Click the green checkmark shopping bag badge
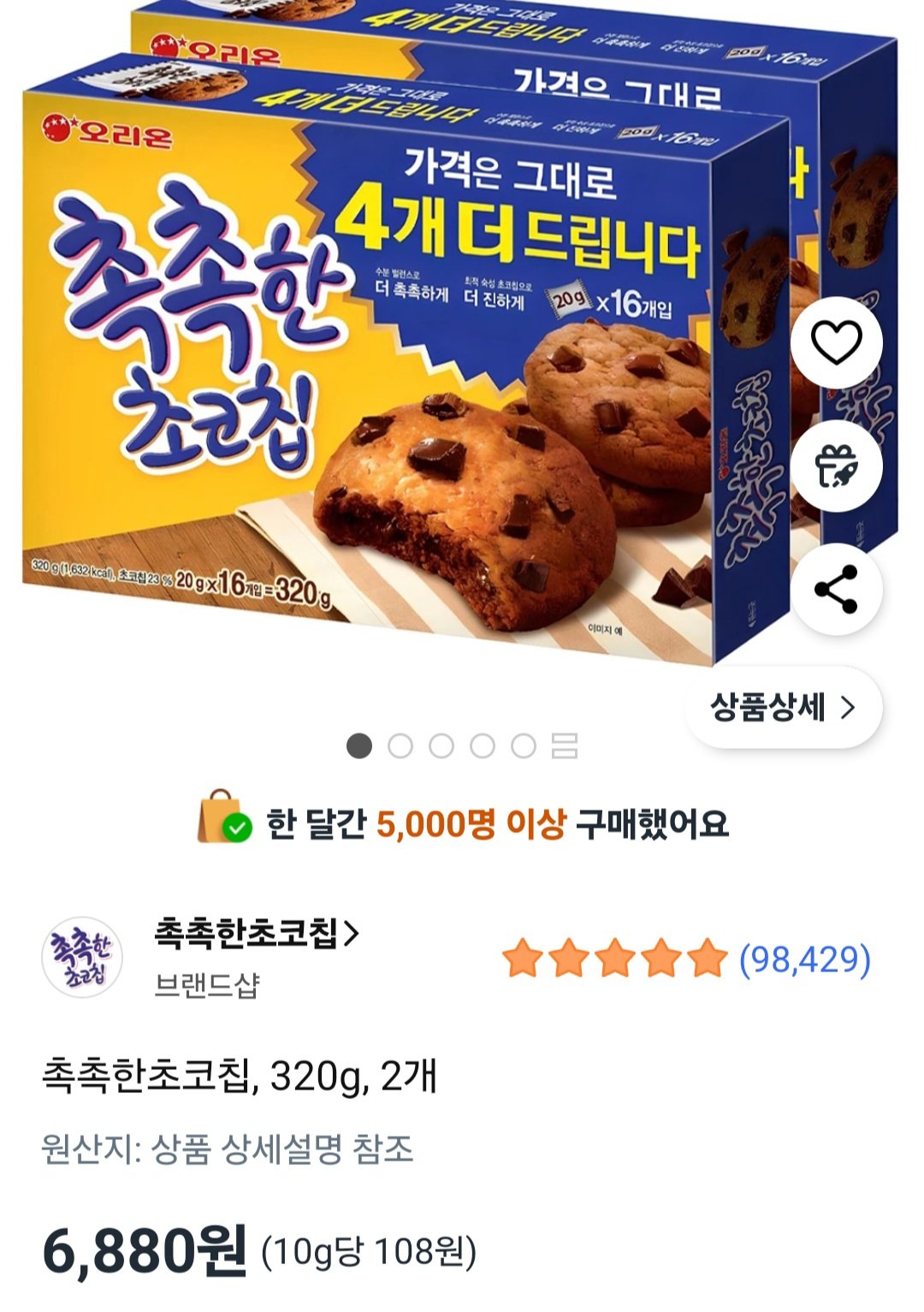Image resolution: width=924 pixels, height=1312 pixels. 218,821
